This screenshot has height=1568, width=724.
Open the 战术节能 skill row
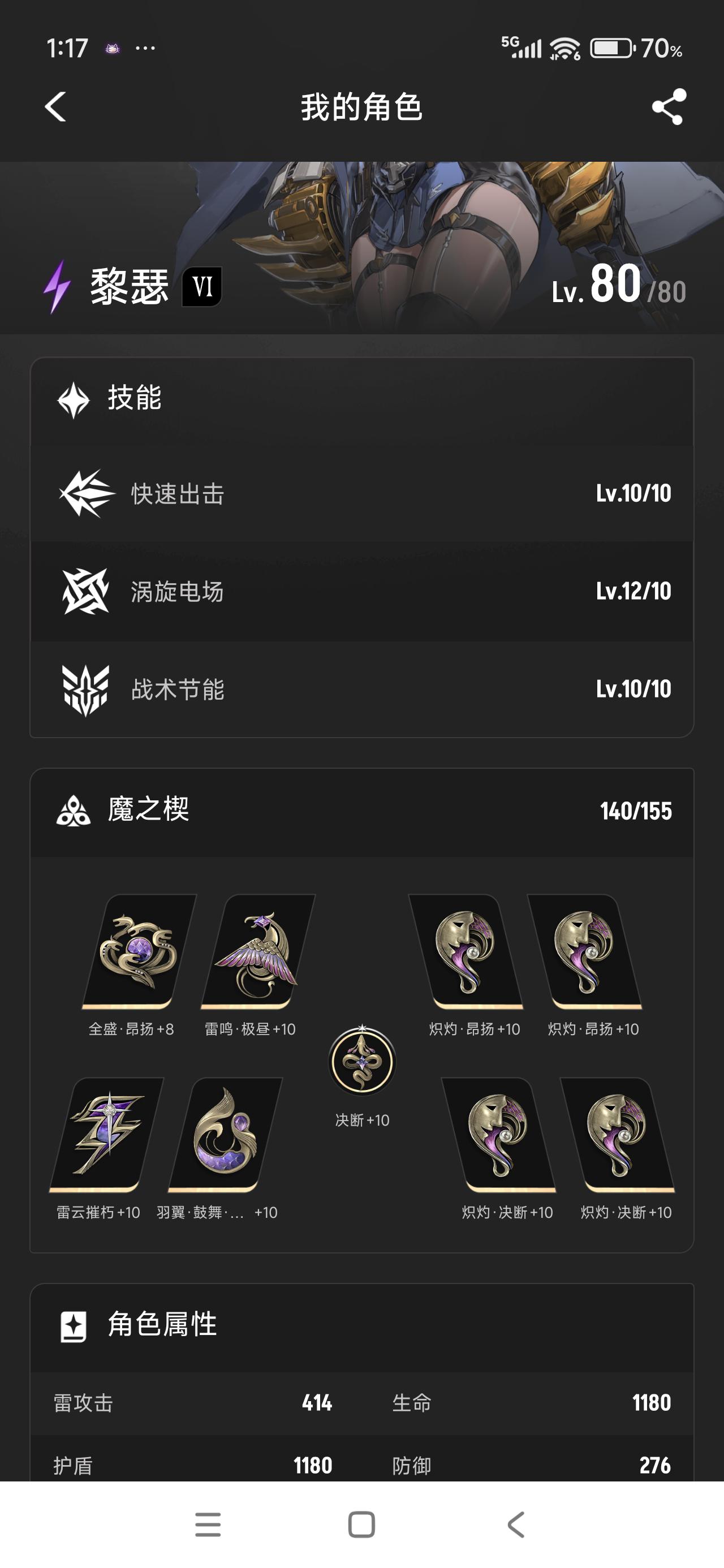pyautogui.click(x=361, y=689)
